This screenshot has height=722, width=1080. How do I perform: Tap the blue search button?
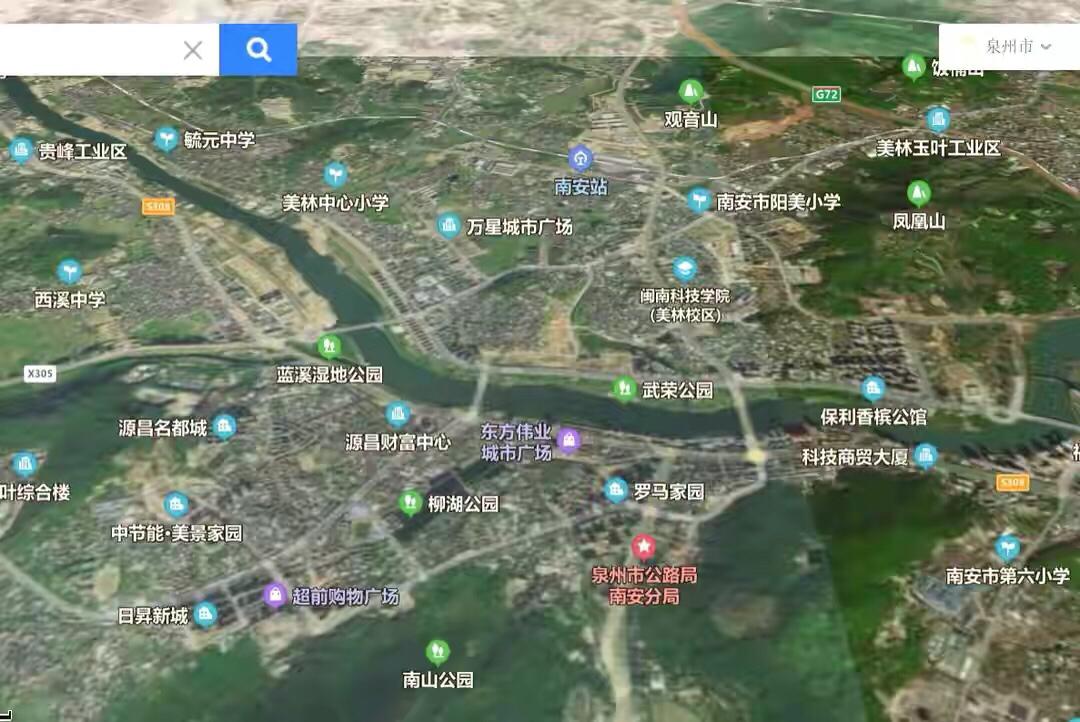(x=258, y=50)
